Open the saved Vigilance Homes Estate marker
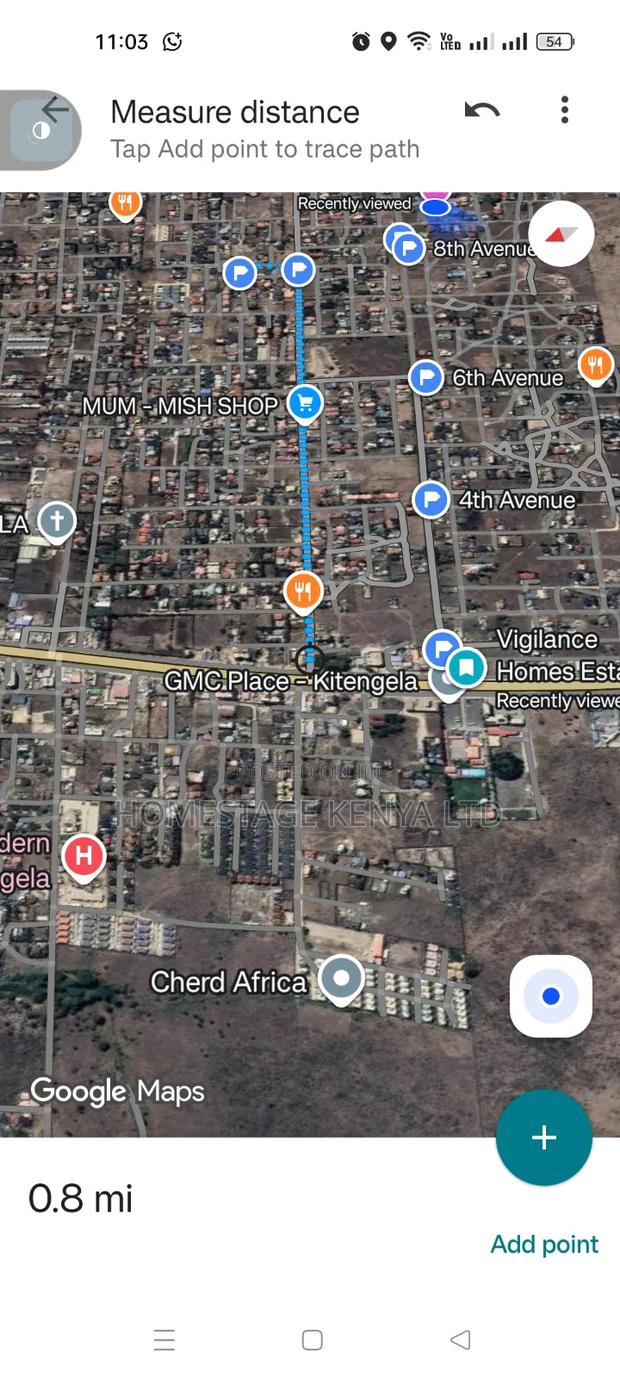 (x=466, y=665)
